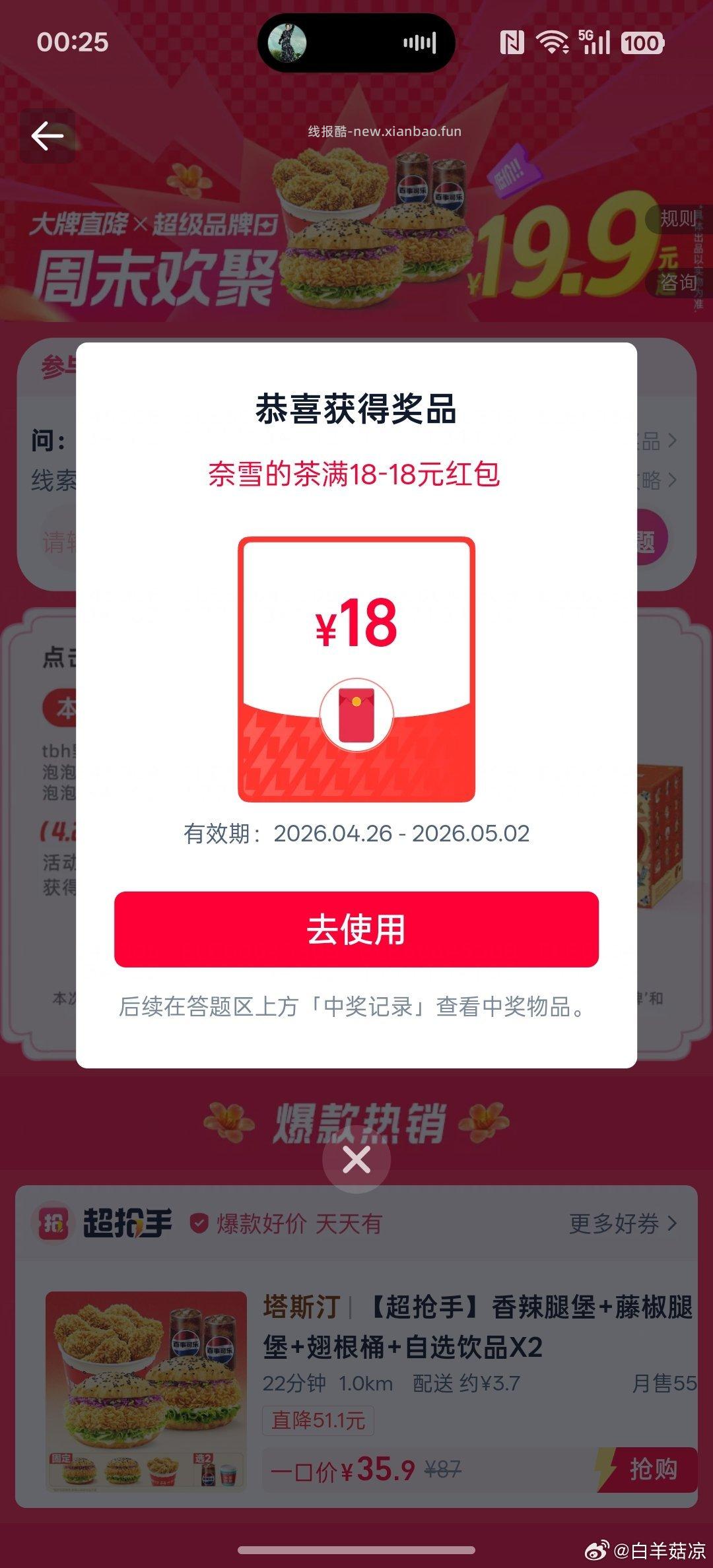Tap the Wi-Fi icon in the status bar

point(555,42)
